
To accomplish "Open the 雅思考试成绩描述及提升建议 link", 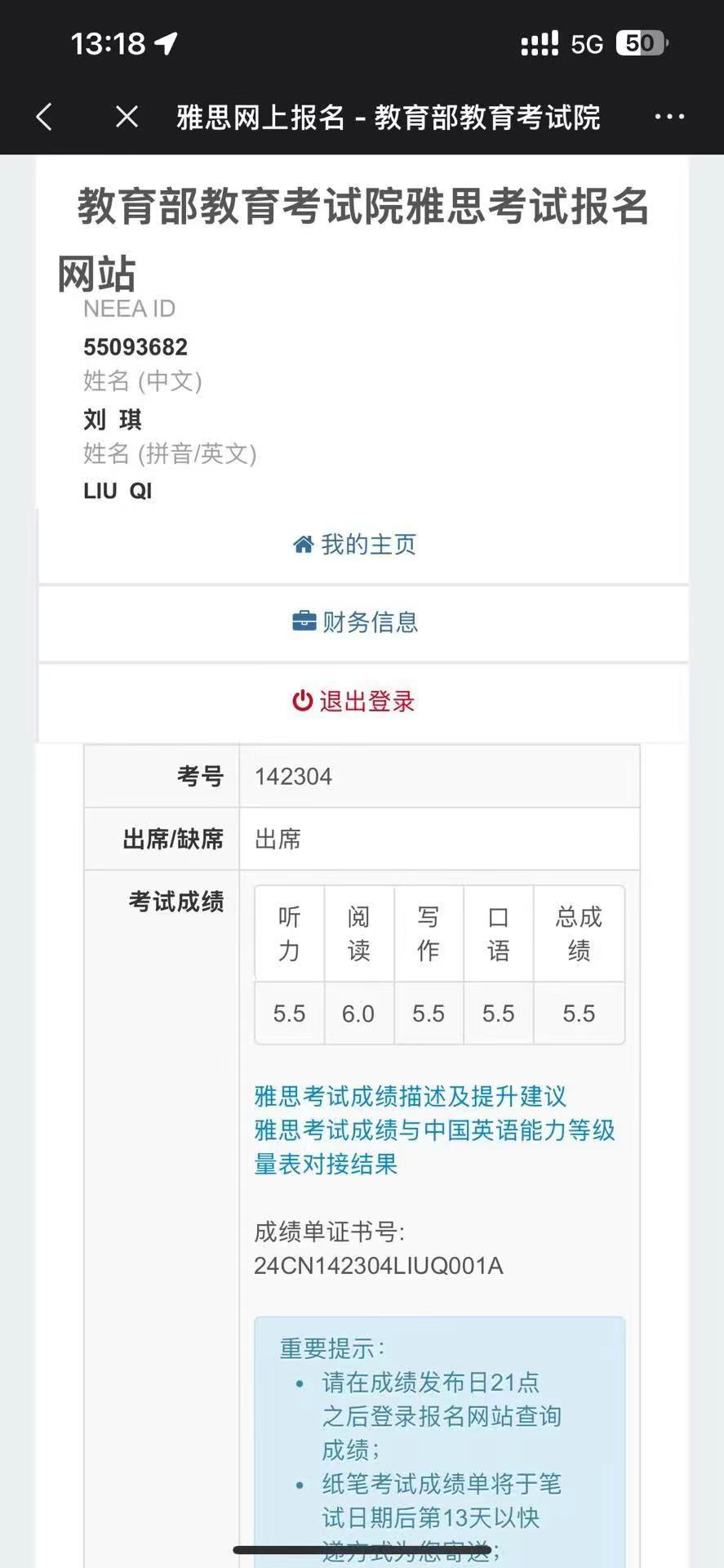I will (x=410, y=1096).
